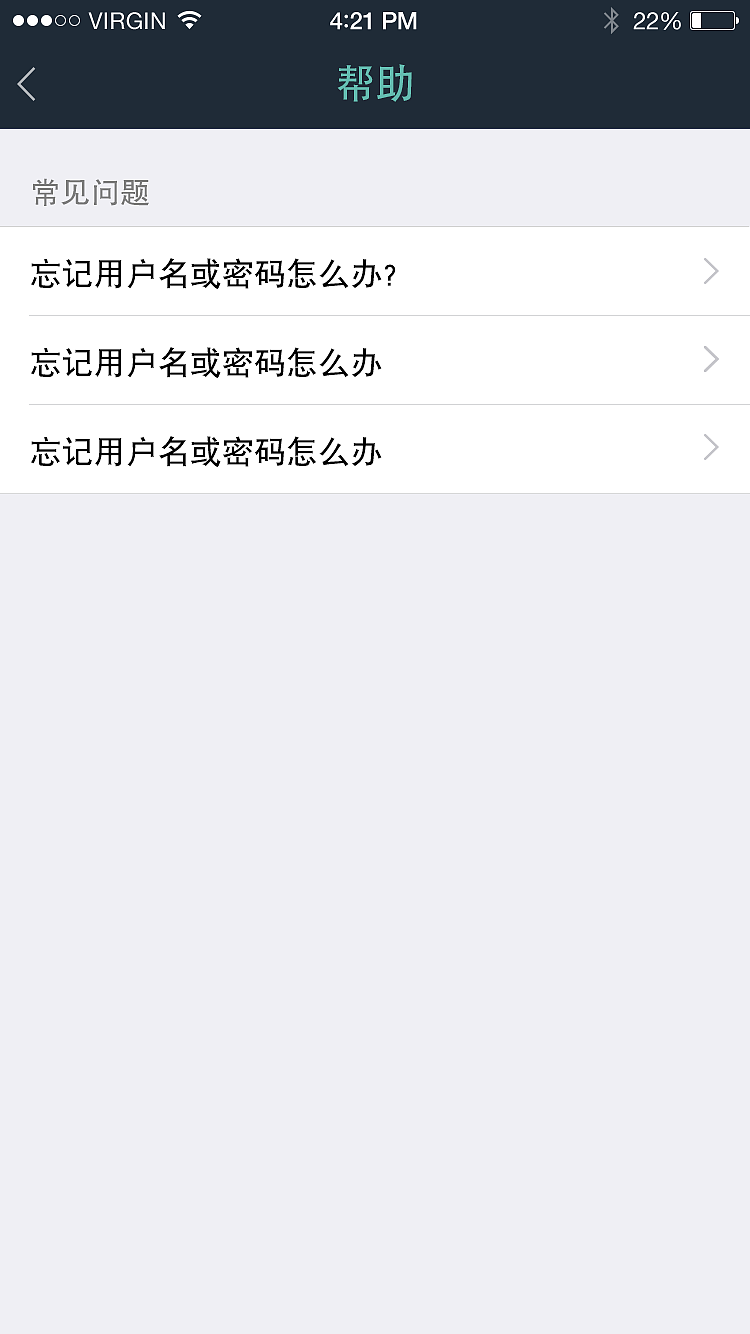
Task: Expand the third help question chevron
Action: pos(710,447)
